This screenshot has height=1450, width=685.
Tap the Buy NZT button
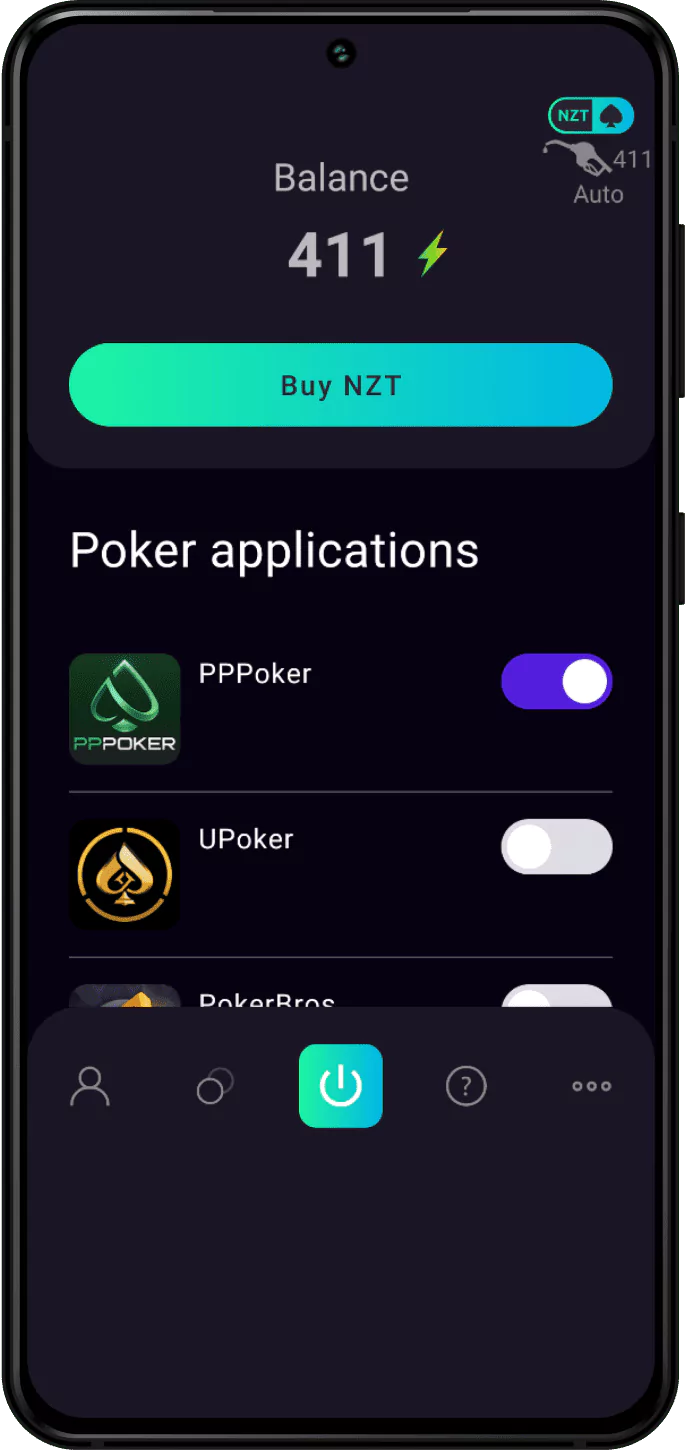340,385
